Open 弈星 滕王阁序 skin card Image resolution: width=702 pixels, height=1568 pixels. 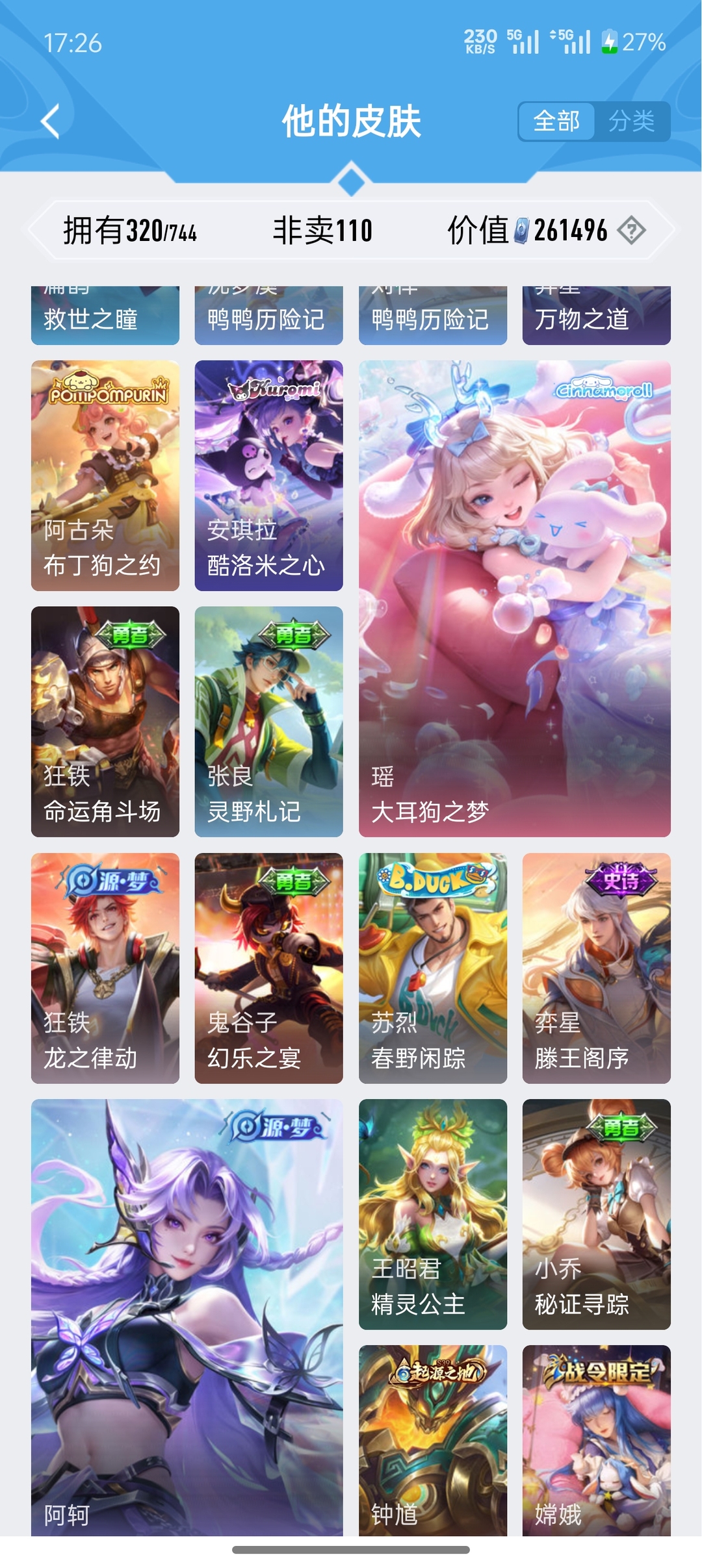596,967
